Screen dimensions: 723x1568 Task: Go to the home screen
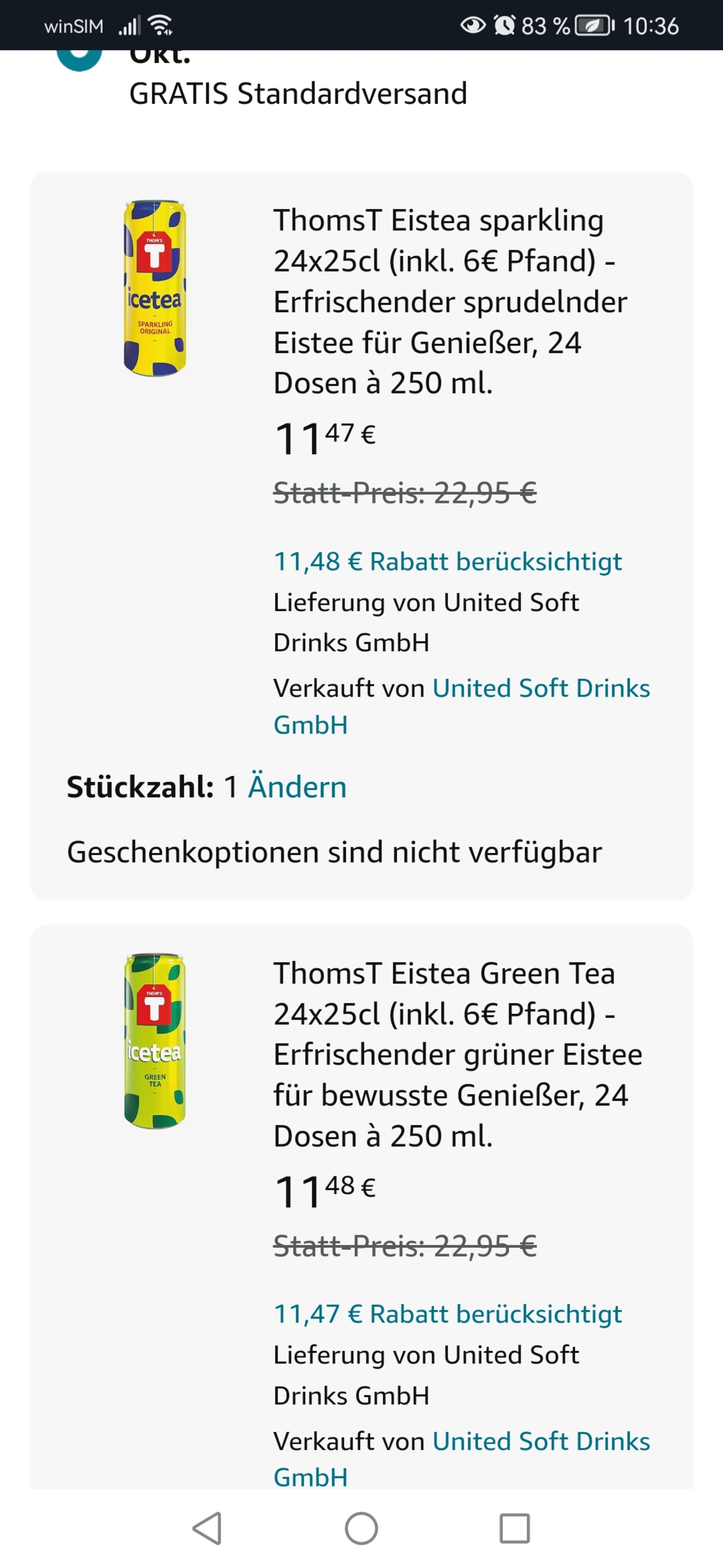click(x=362, y=1528)
